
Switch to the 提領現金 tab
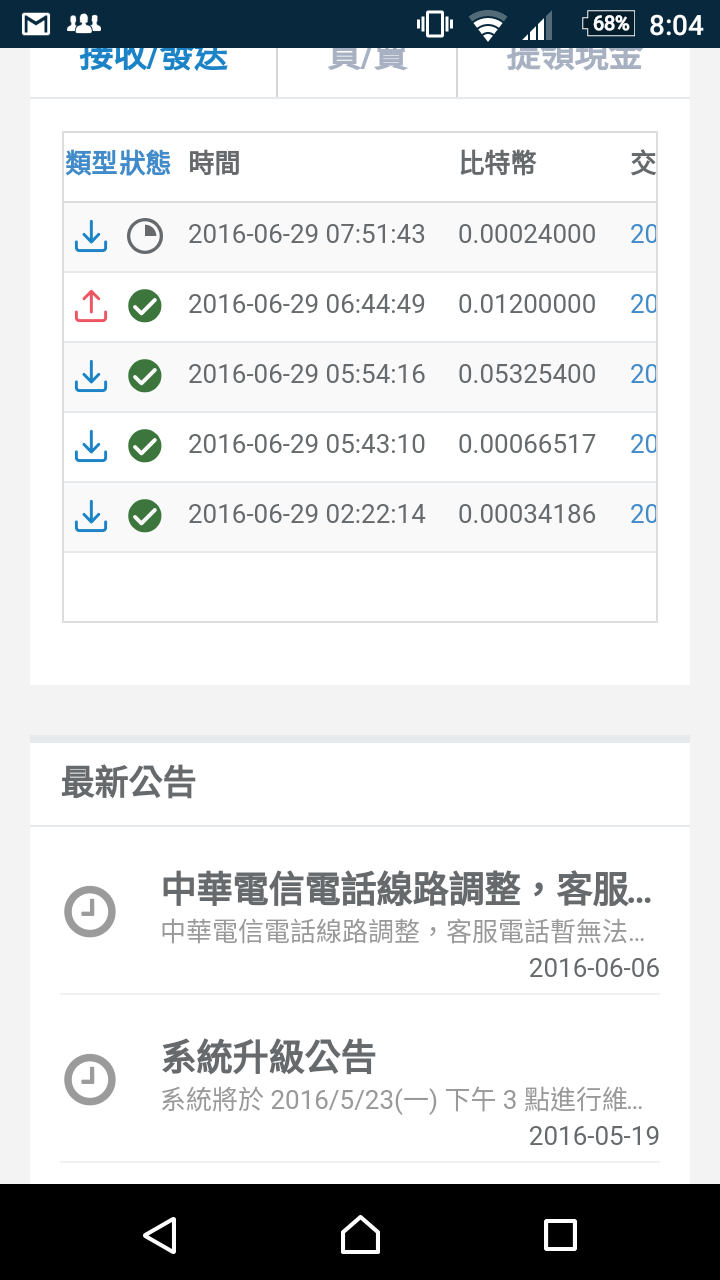tap(574, 61)
